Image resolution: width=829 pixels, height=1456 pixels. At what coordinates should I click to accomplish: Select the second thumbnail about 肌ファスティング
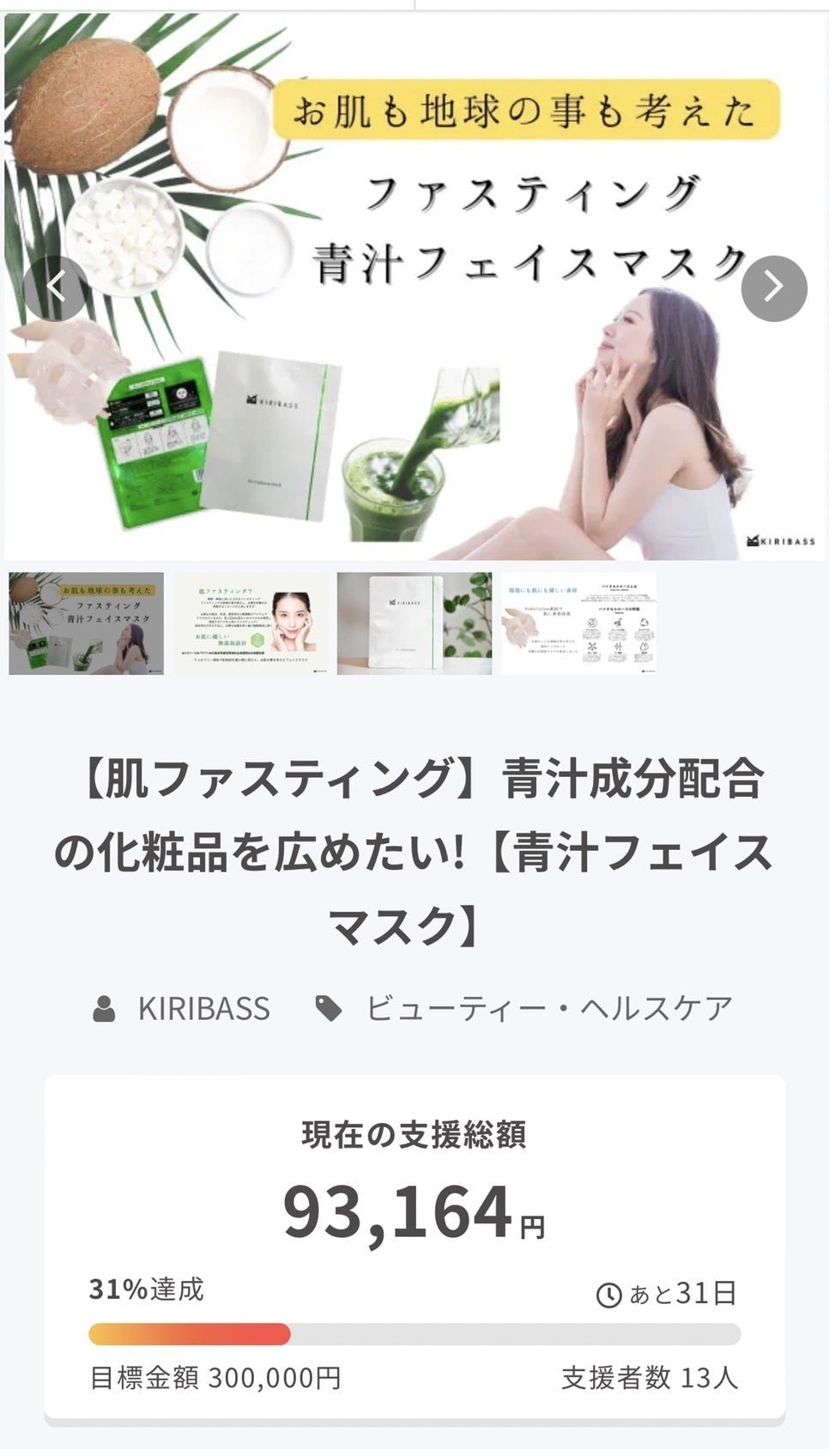(250, 622)
